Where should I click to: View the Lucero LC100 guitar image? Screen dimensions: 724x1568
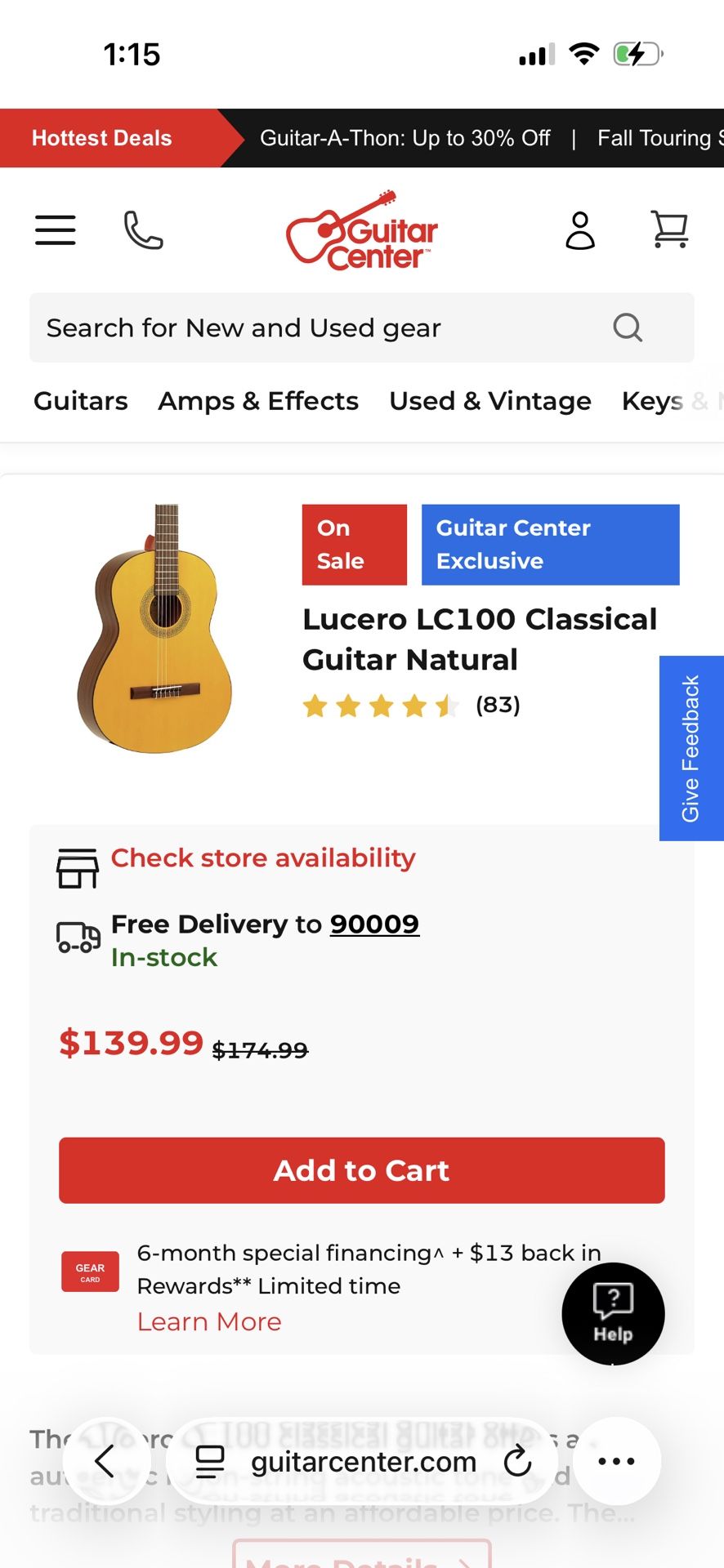pyautogui.click(x=156, y=628)
